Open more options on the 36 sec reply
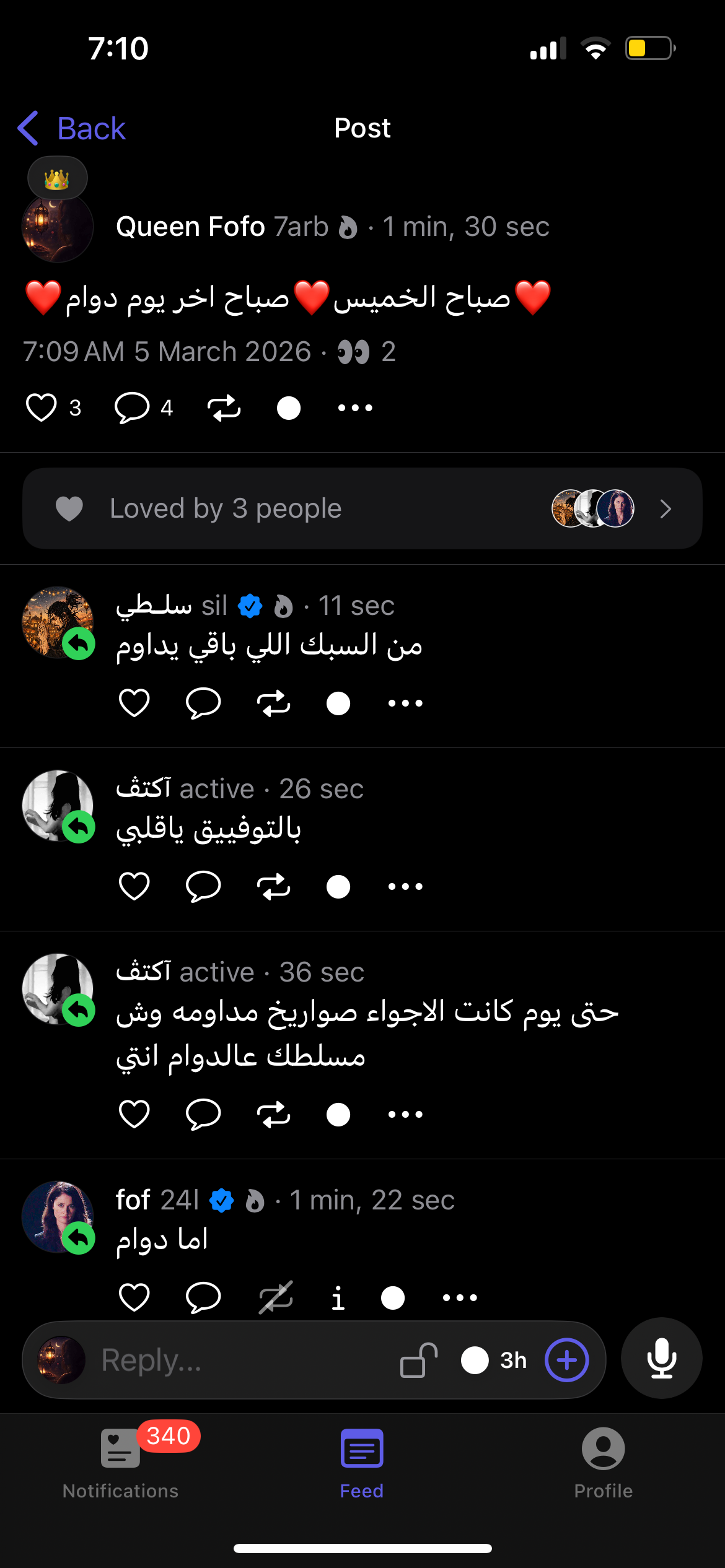 tap(405, 1114)
